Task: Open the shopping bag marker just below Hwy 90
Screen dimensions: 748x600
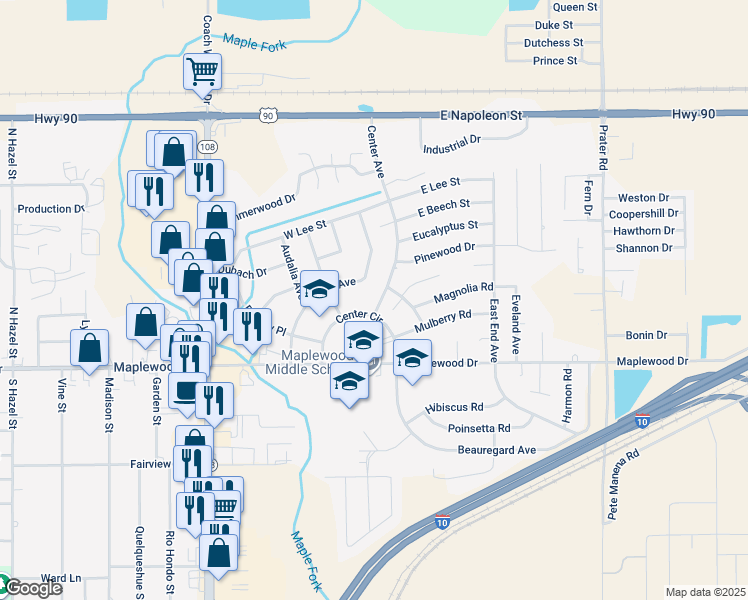Action: (174, 152)
